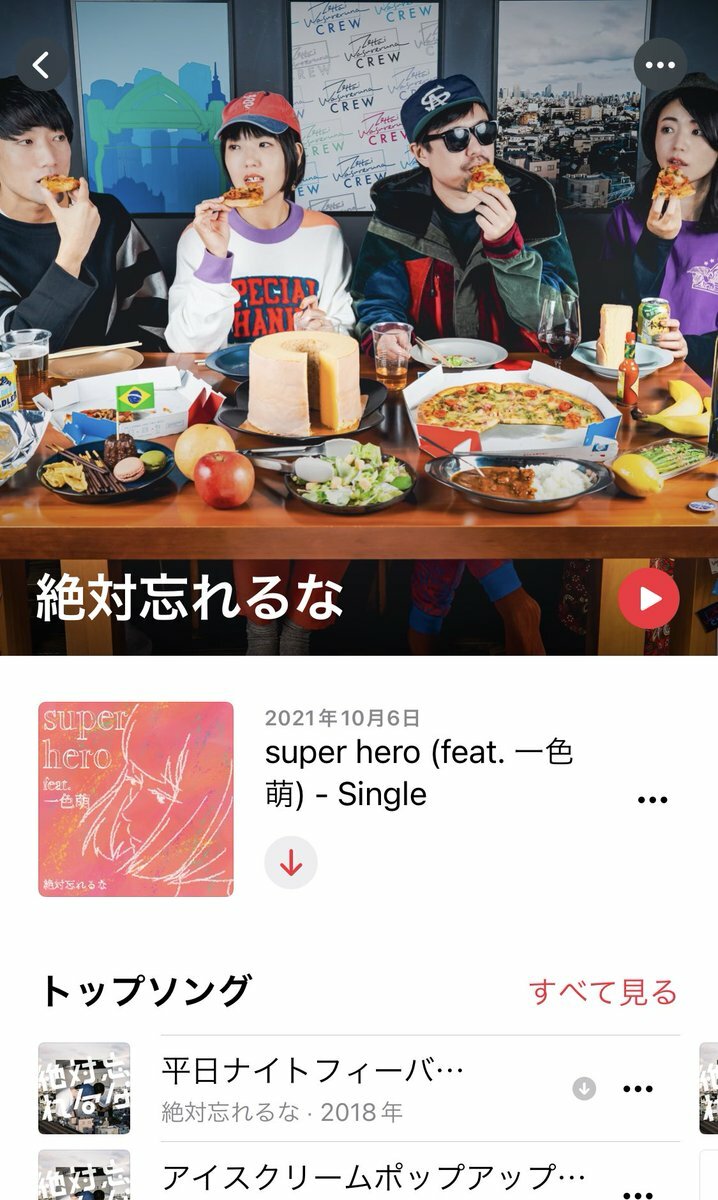Viewport: 718px width, 1200px height.
Task: Download super hero single with red arrow
Action: click(291, 863)
